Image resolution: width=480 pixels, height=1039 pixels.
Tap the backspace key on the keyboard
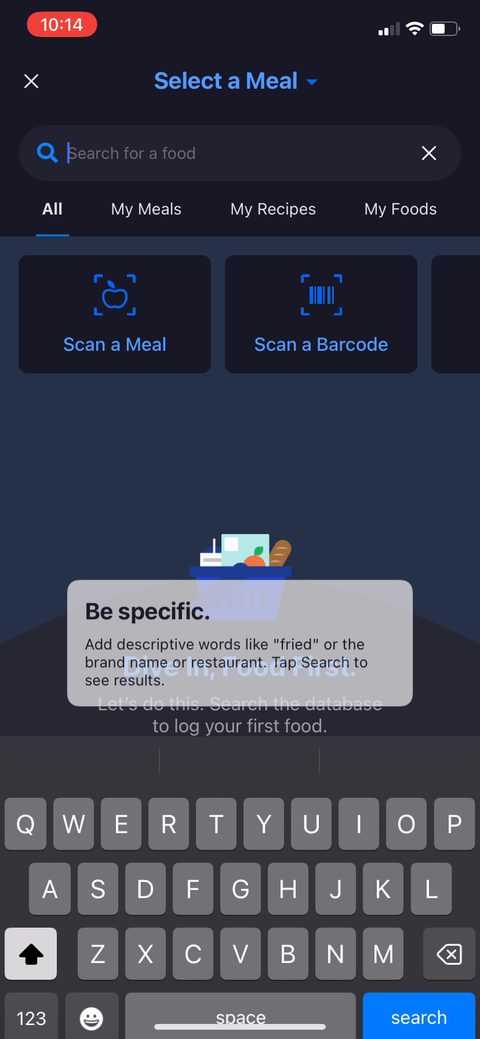point(449,954)
